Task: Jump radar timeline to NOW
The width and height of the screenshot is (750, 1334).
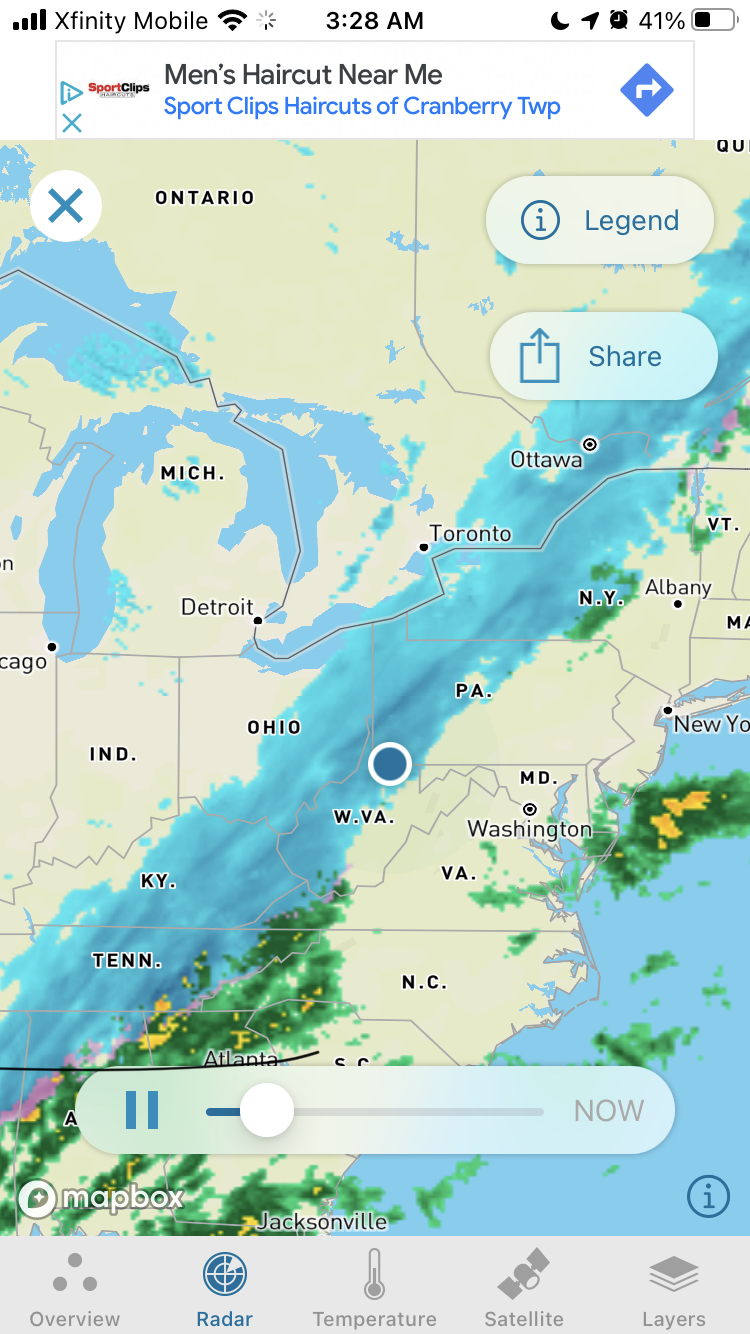Action: click(609, 1110)
